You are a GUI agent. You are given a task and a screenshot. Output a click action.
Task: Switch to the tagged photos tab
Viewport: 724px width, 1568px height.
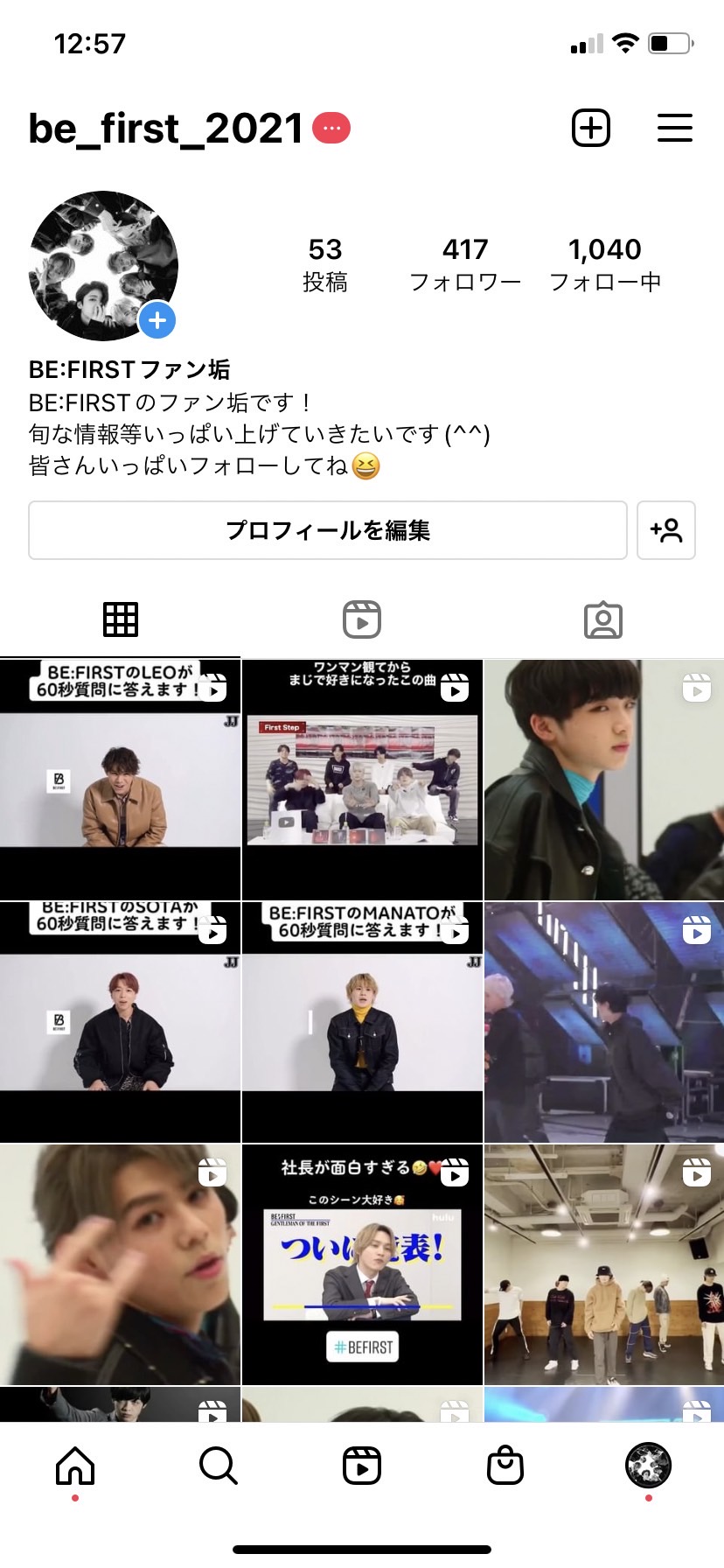(x=603, y=619)
